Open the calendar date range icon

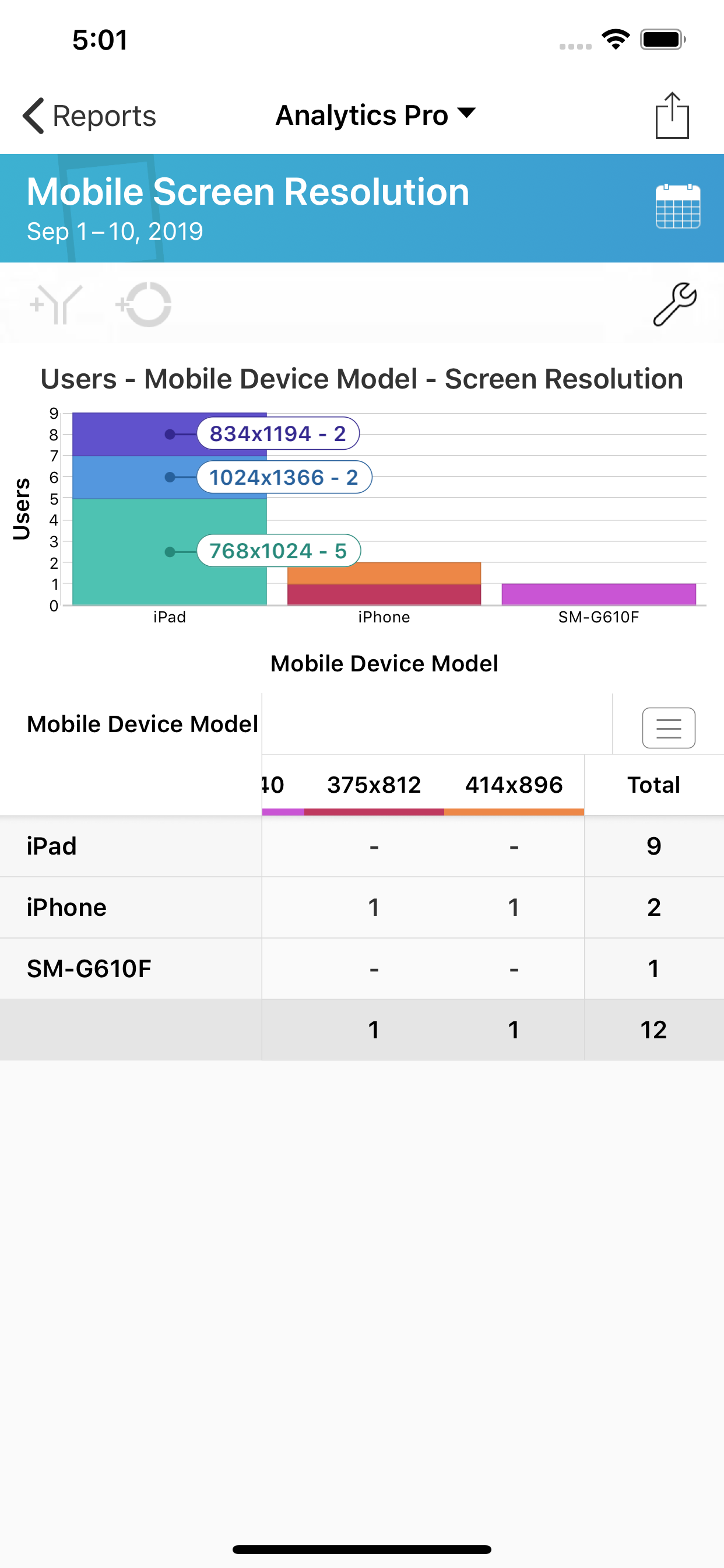[677, 205]
